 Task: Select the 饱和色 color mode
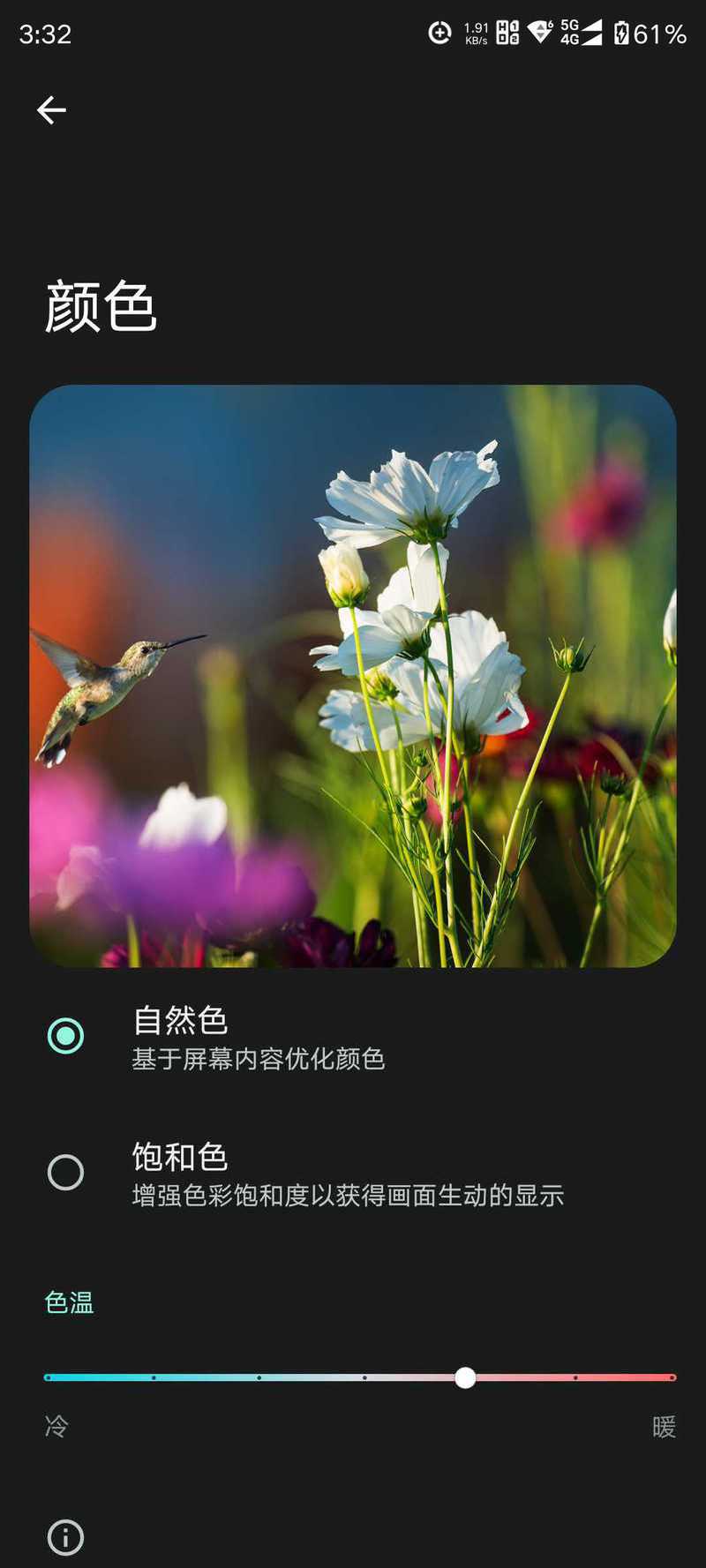tap(65, 1172)
